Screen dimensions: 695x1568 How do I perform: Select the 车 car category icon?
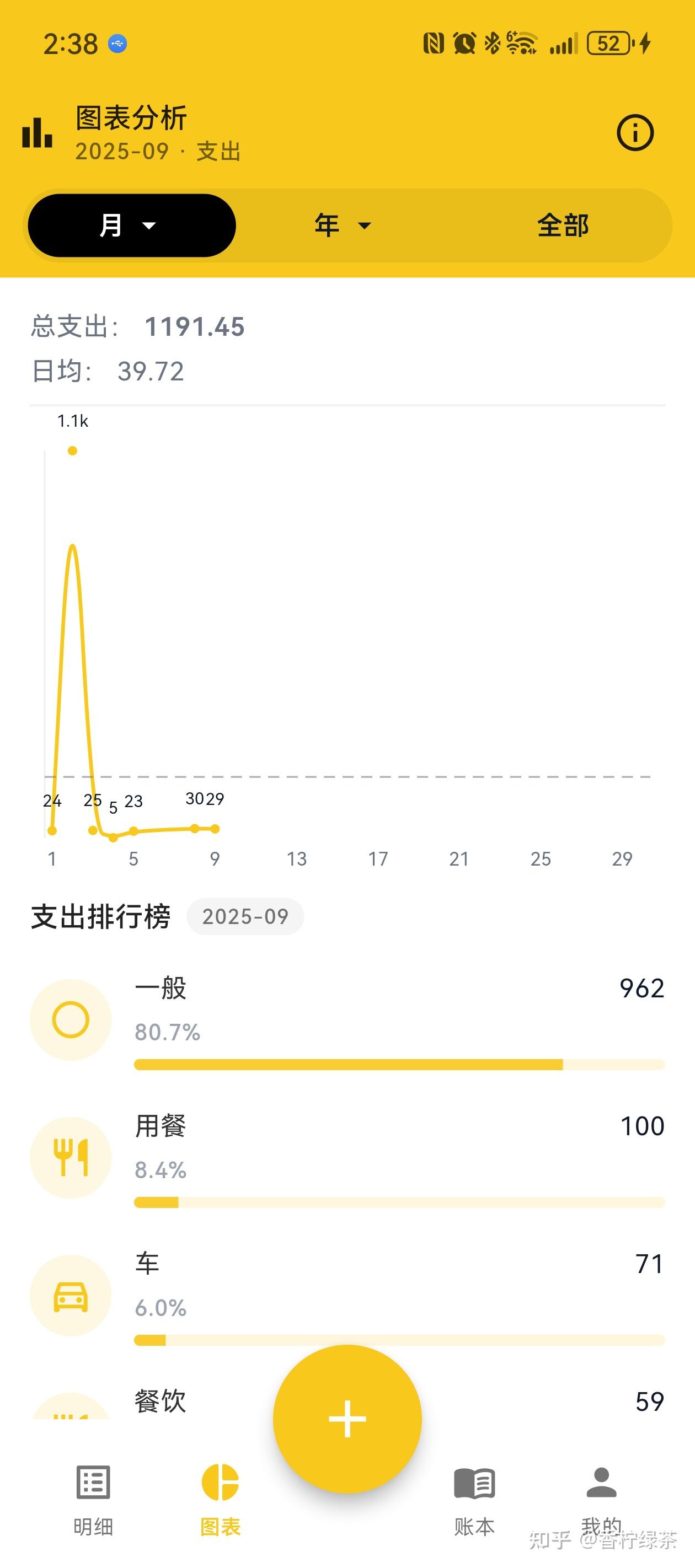(x=71, y=1297)
